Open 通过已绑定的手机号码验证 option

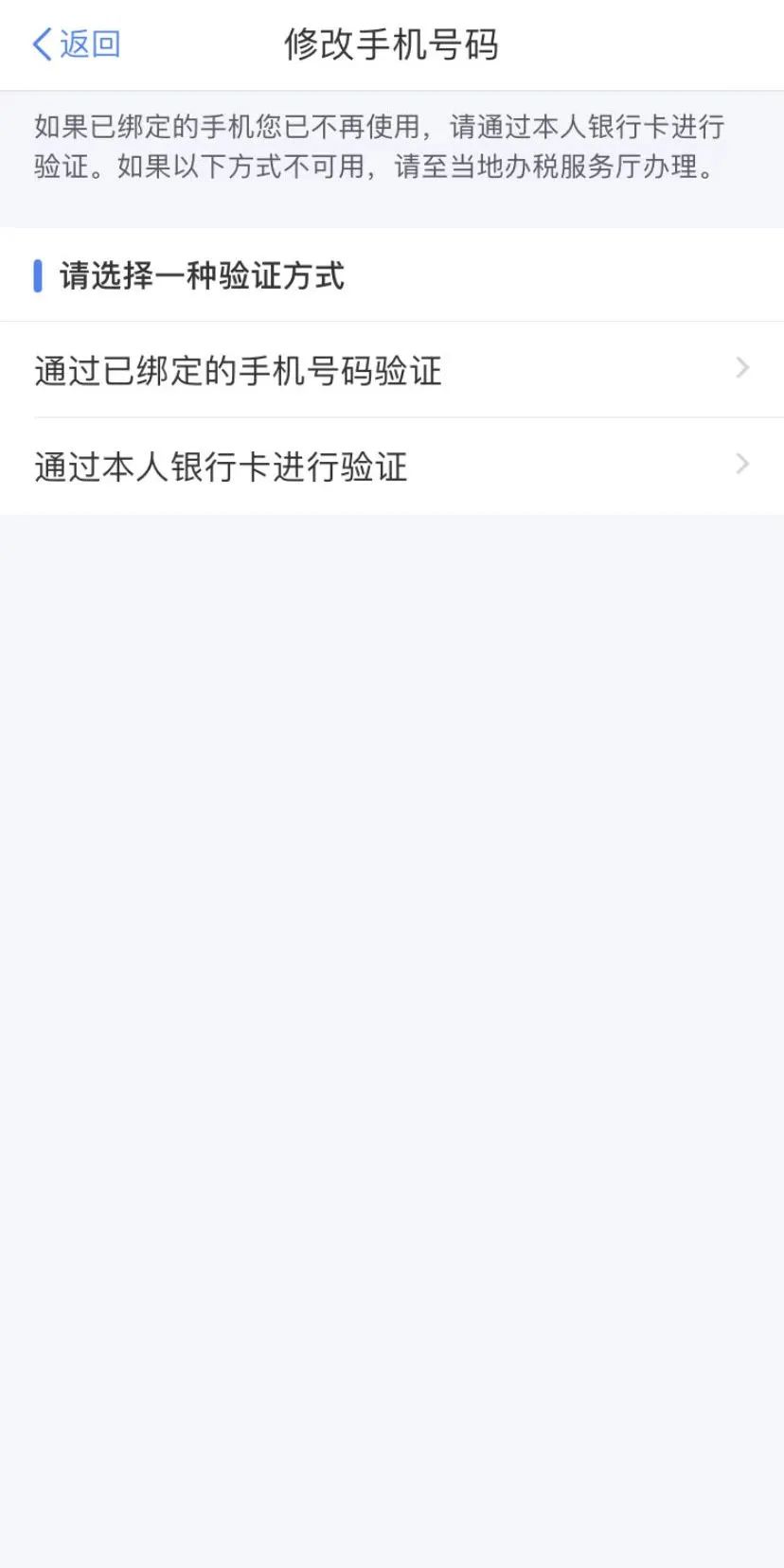[391, 370]
